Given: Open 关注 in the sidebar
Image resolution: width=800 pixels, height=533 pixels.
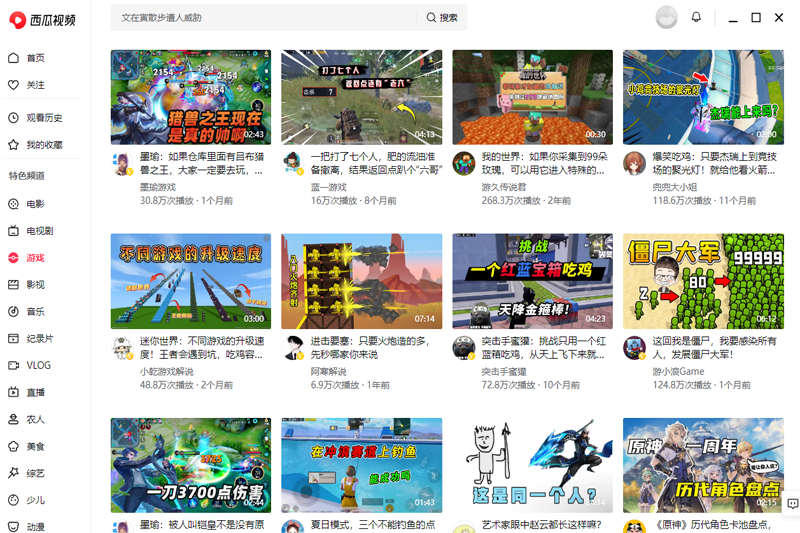Looking at the screenshot, I should tap(35, 85).
